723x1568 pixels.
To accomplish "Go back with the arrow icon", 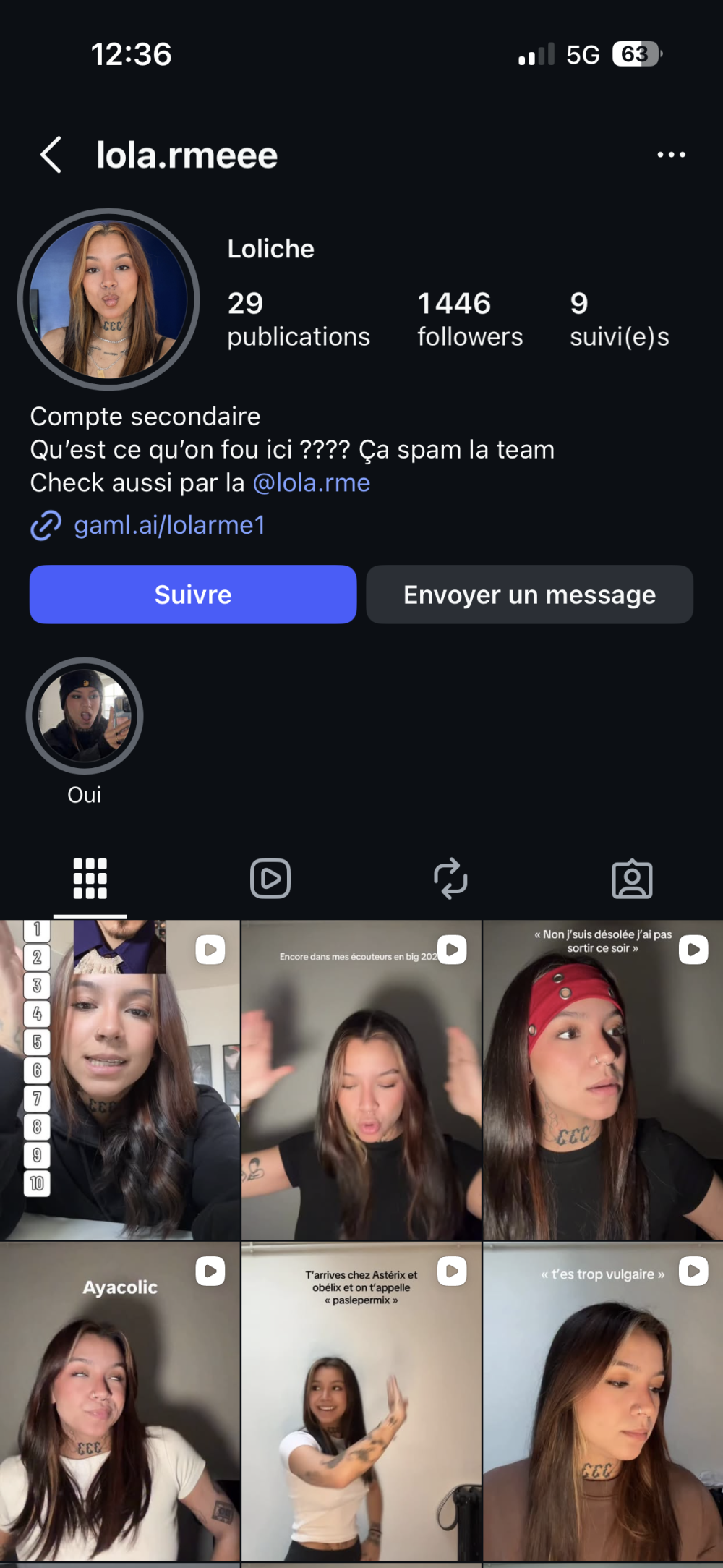I will coord(51,155).
